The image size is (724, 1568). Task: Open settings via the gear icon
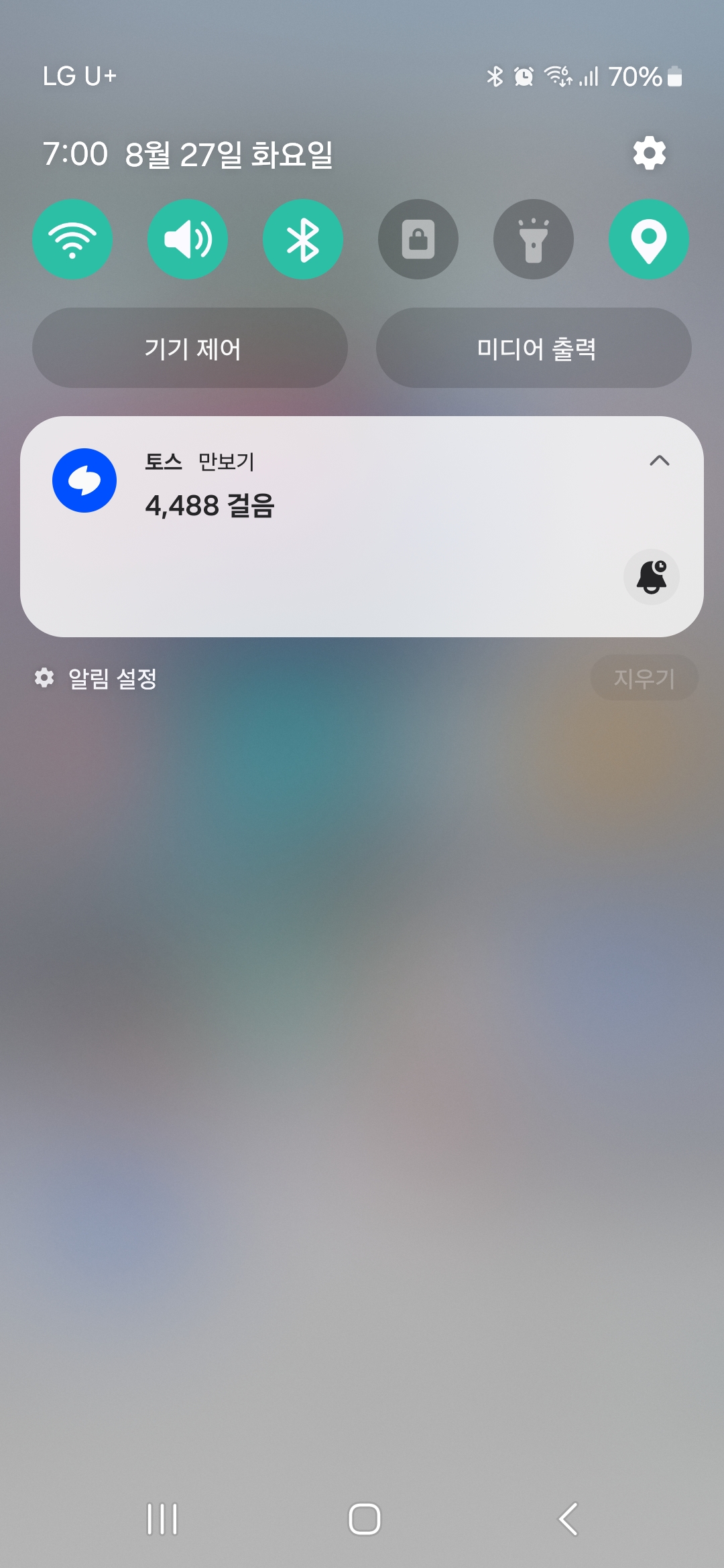pyautogui.click(x=649, y=153)
